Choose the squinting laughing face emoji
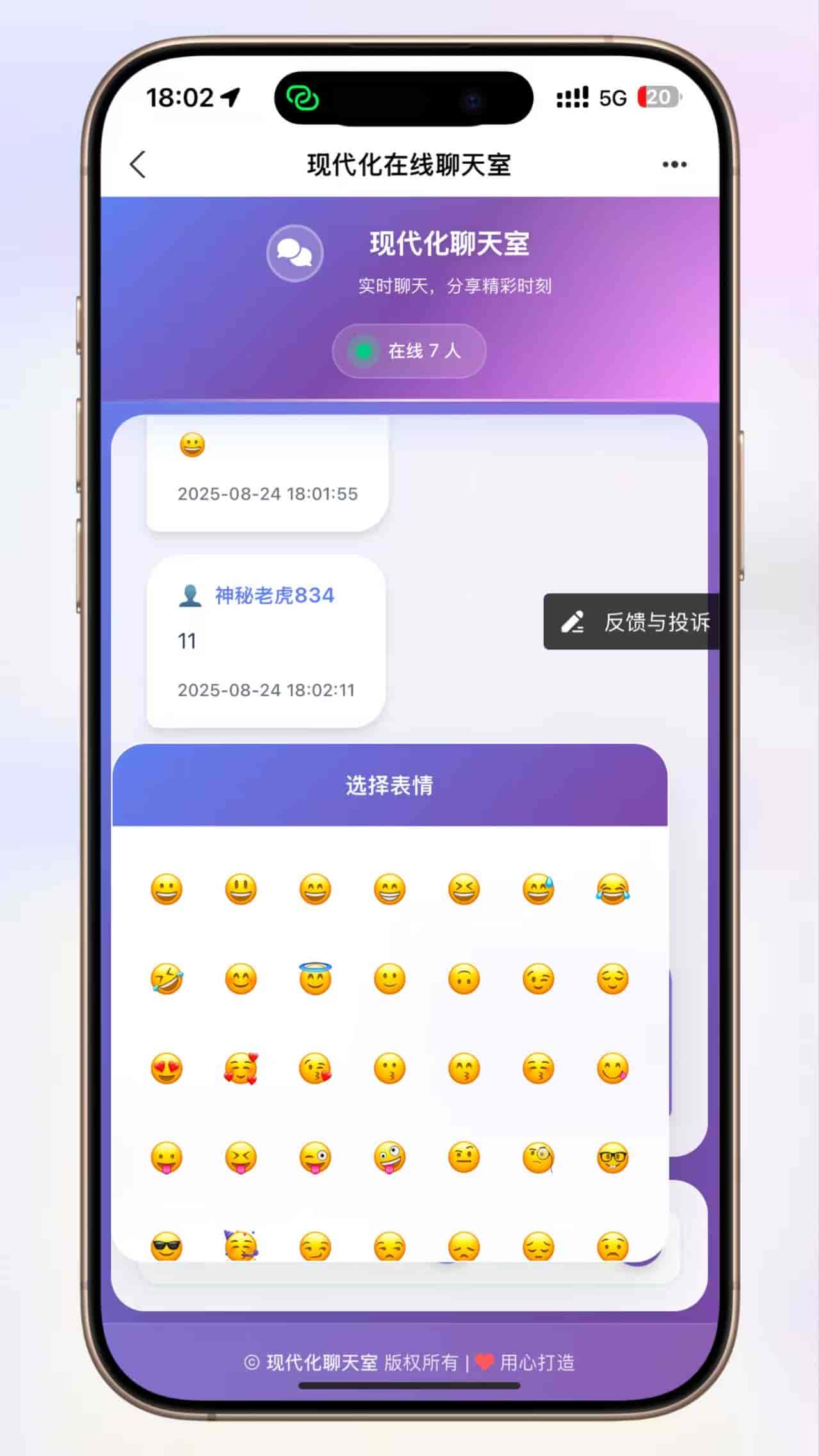The width and height of the screenshot is (819, 1456). click(x=464, y=890)
